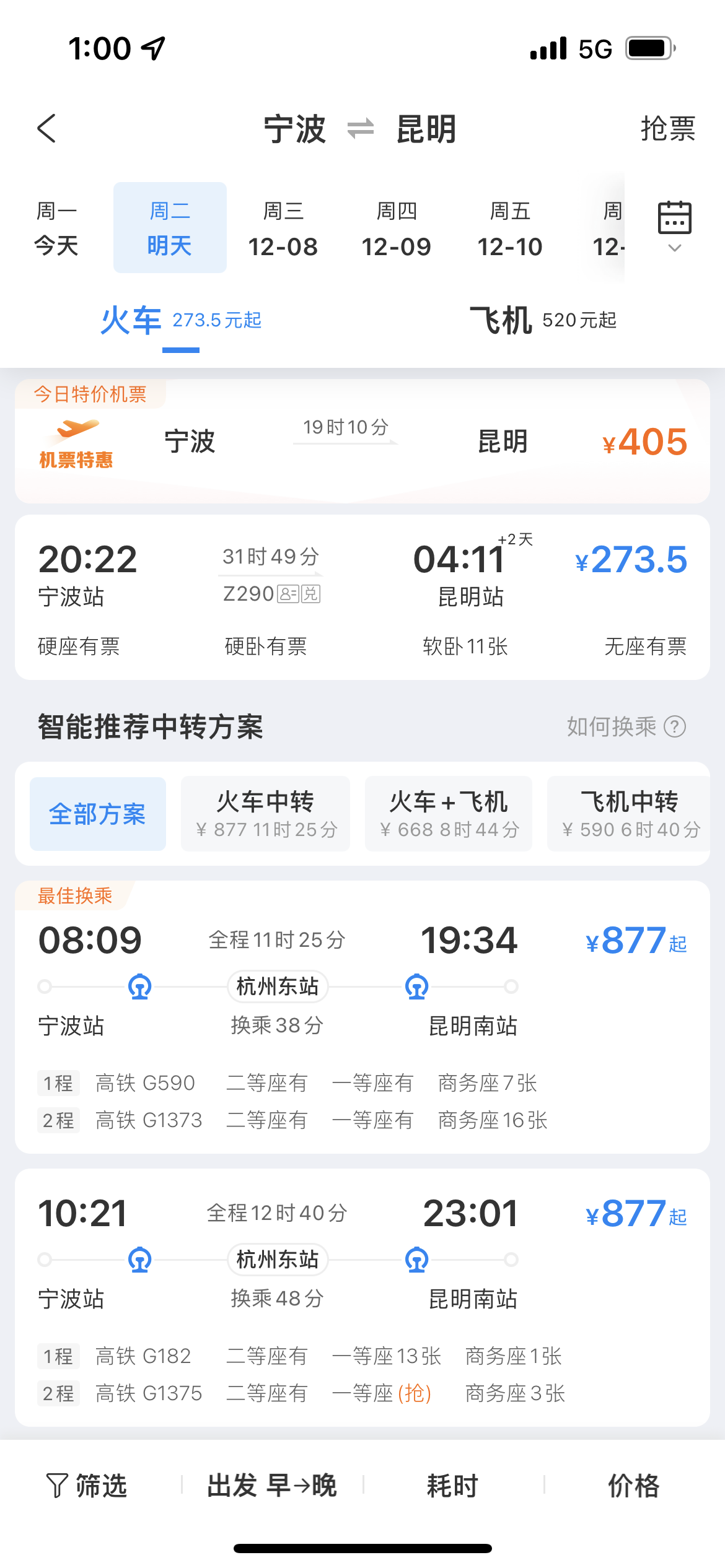
Task: Switch to 周一 今天 date
Action: pyautogui.click(x=56, y=228)
